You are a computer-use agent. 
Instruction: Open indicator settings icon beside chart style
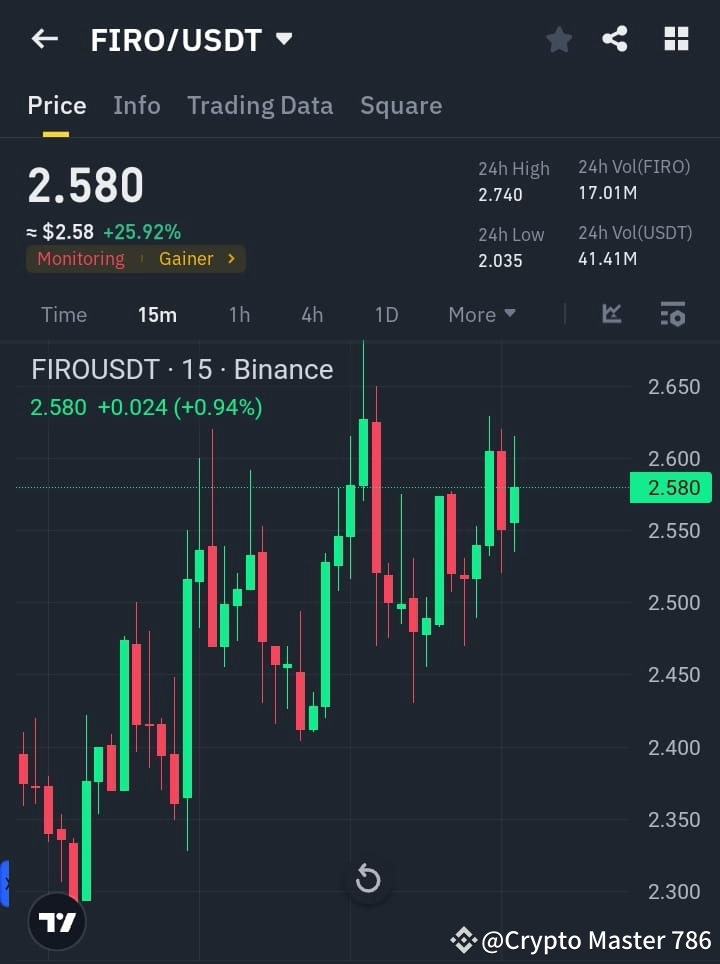tap(672, 314)
